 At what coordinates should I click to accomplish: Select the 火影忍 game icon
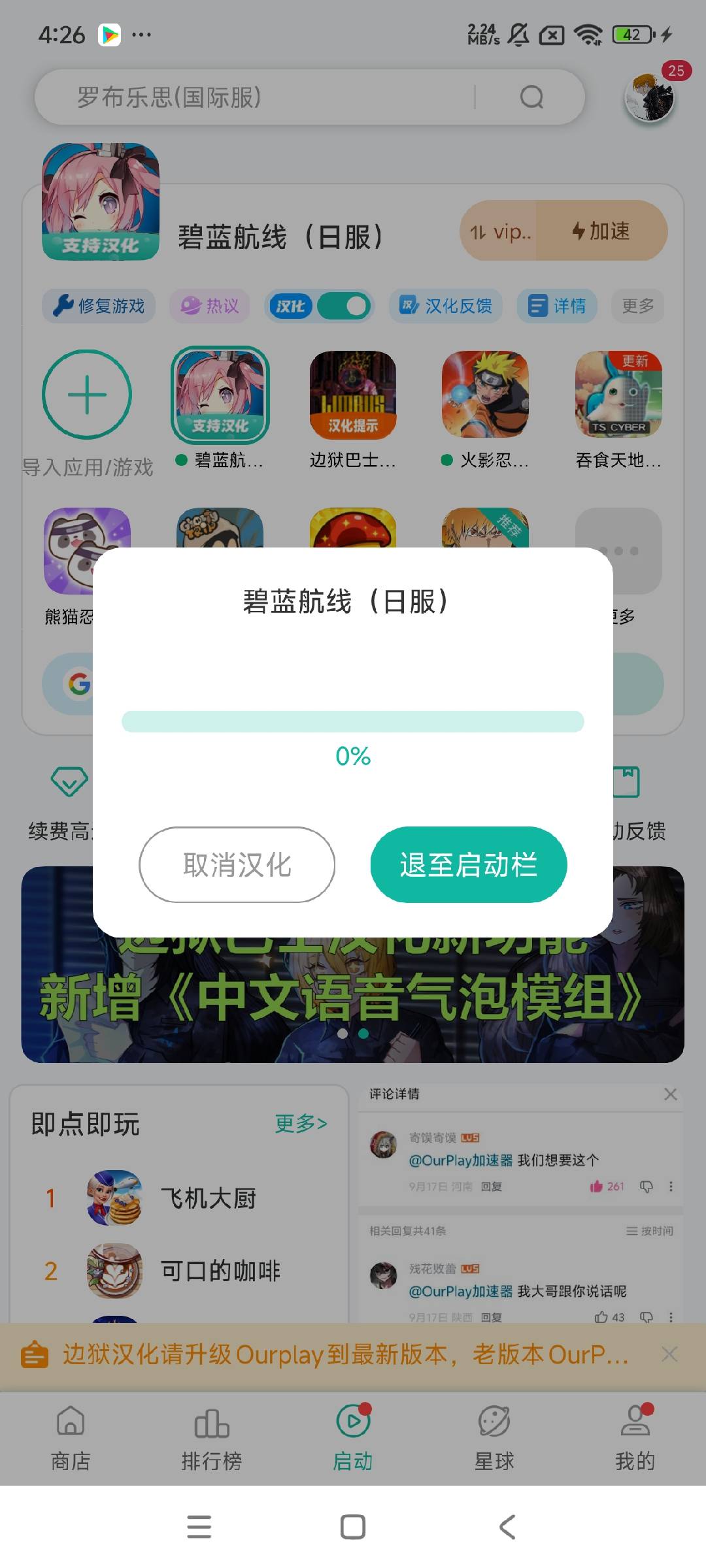pos(485,395)
